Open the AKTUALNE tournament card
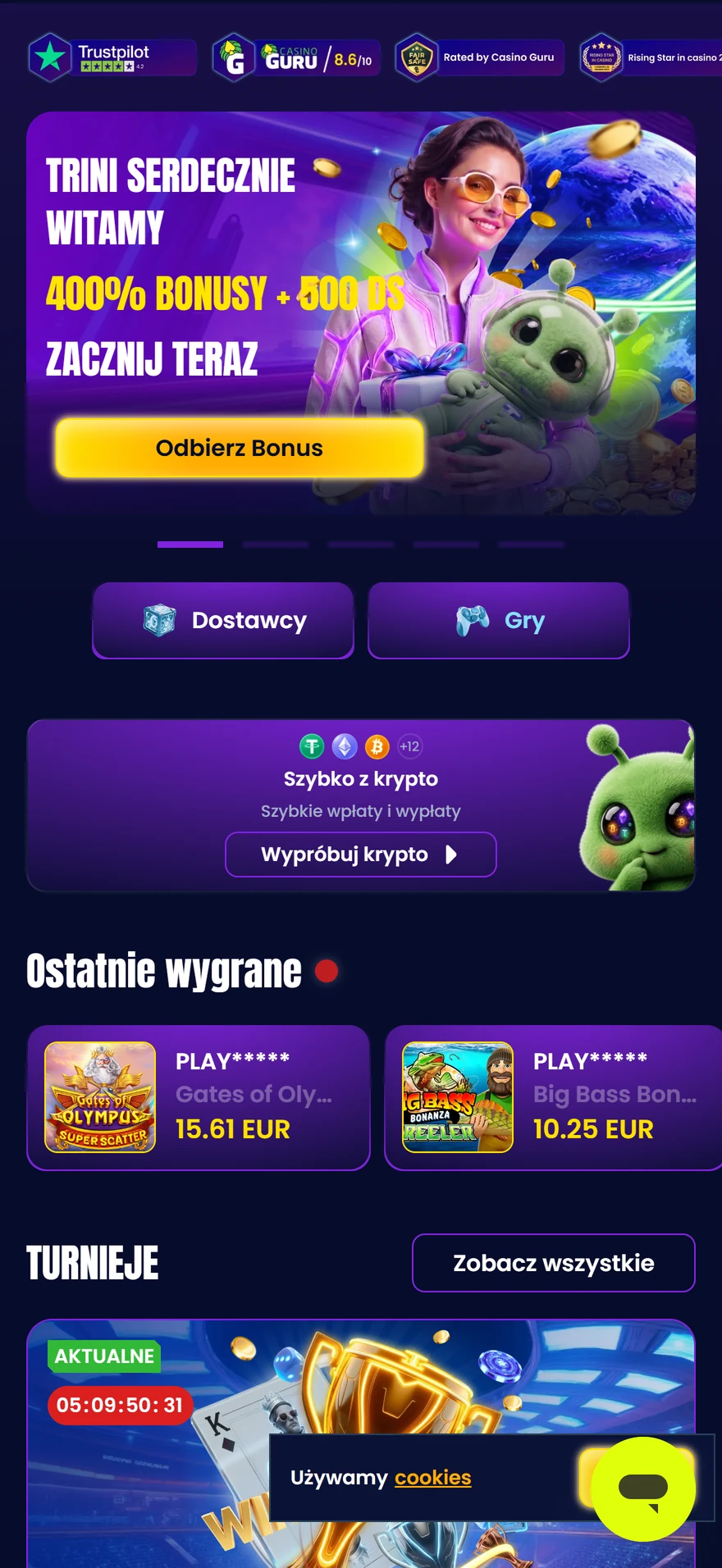The height and width of the screenshot is (1568, 722). pyautogui.click(x=361, y=1443)
